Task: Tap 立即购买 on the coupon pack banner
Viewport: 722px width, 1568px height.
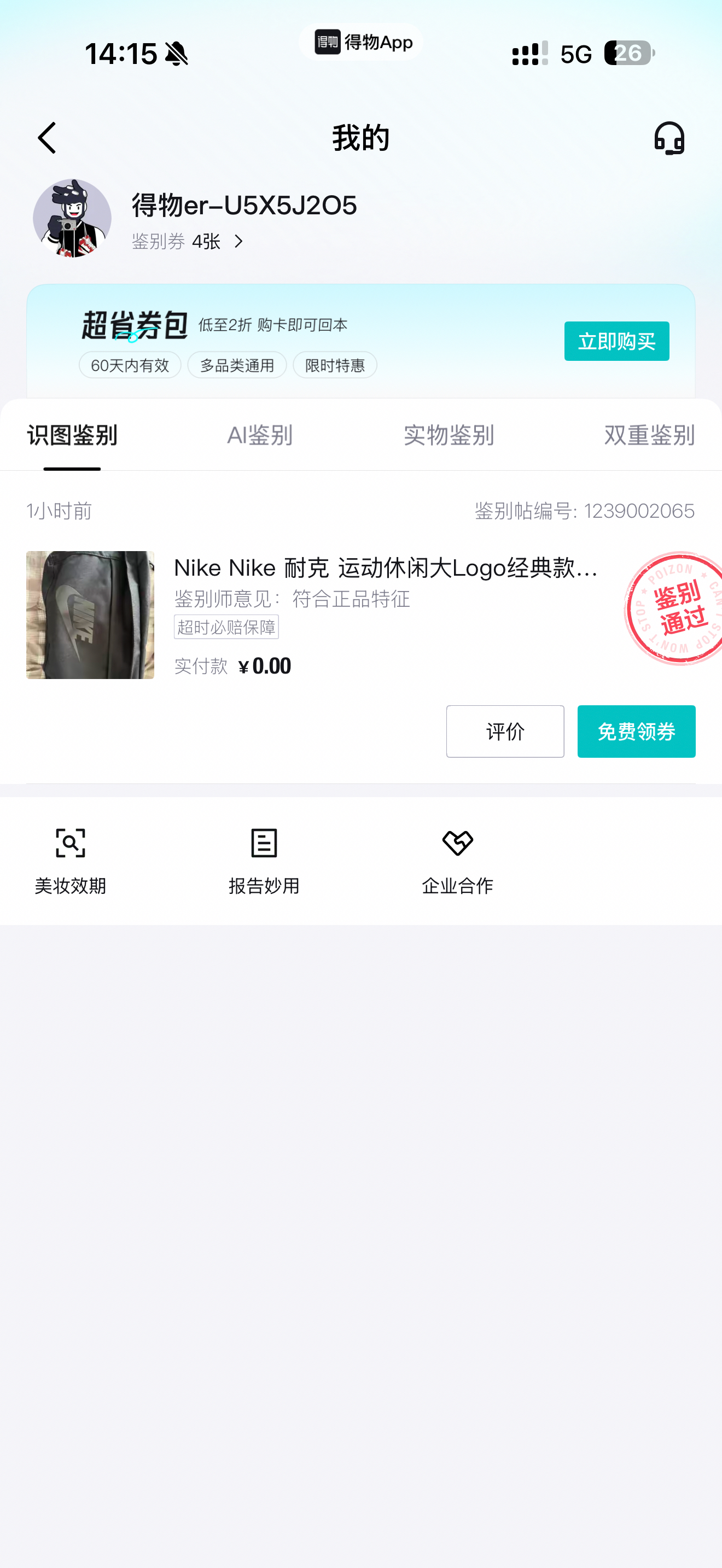Action: 616,342
